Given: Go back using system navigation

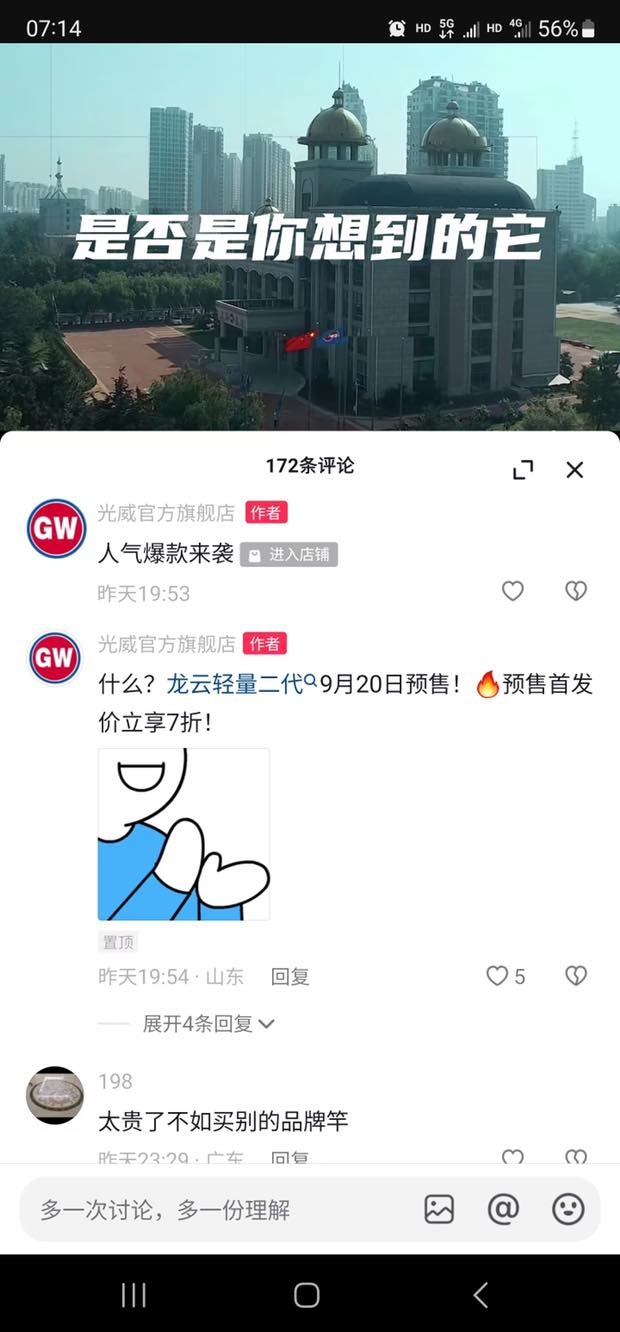Looking at the screenshot, I should point(480,1295).
